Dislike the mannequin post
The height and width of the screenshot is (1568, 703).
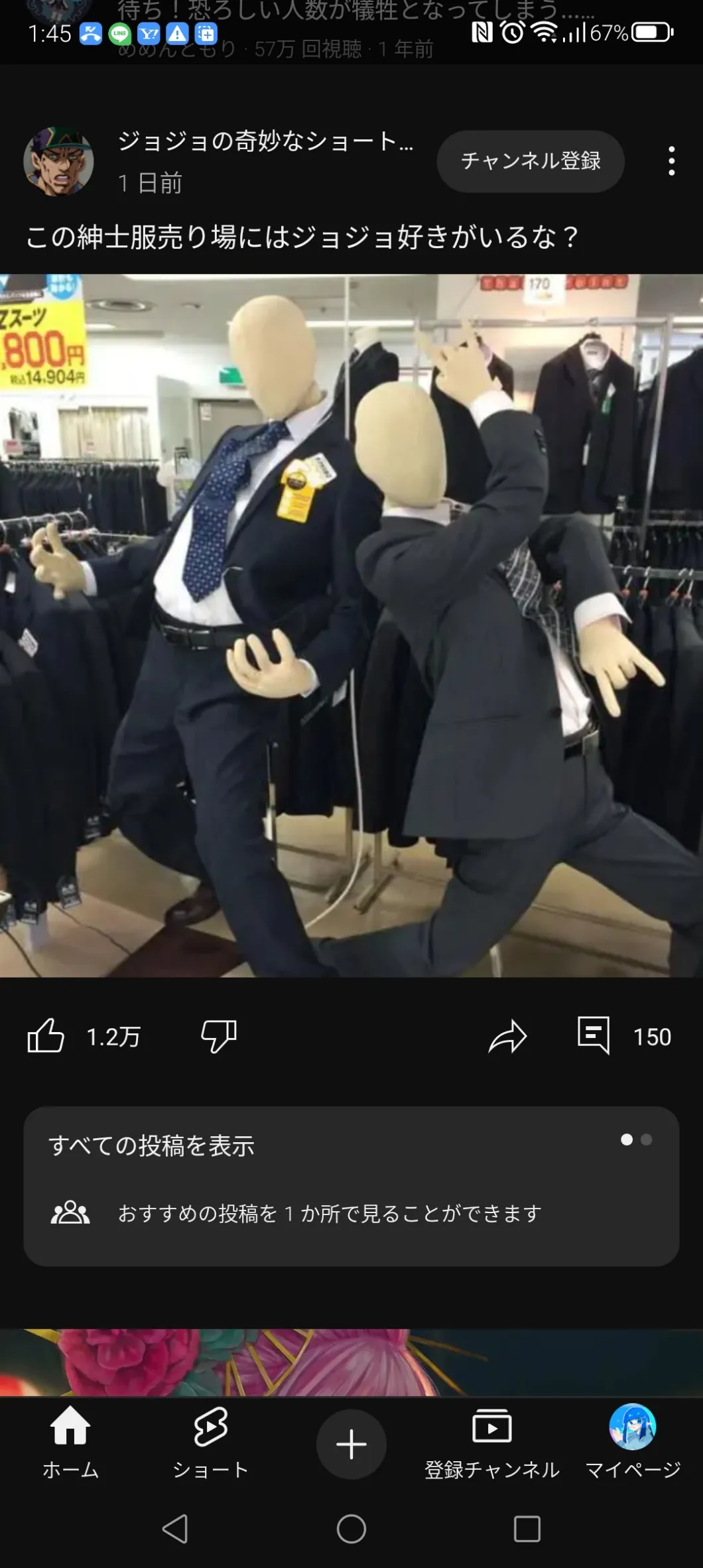coord(219,1035)
